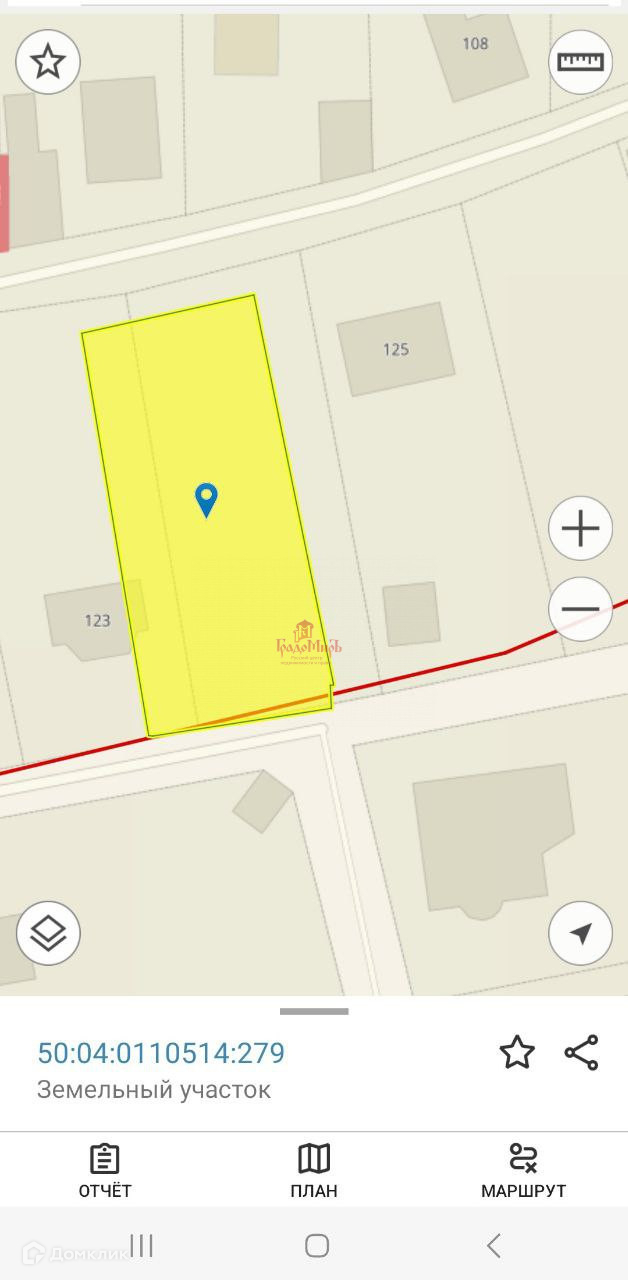Viewport: 628px width, 1280px height.
Task: Build a Маршрут to the parcel
Action: [x=523, y=1171]
